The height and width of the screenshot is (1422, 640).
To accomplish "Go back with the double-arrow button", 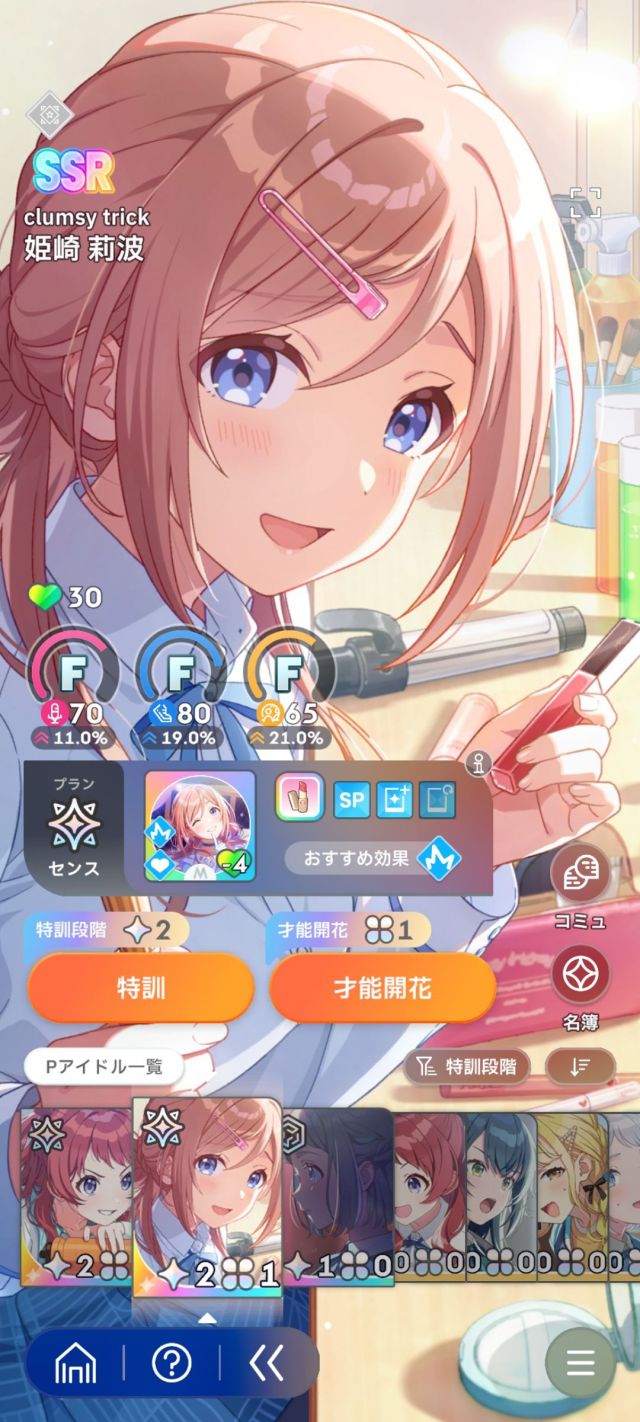I will [266, 1362].
